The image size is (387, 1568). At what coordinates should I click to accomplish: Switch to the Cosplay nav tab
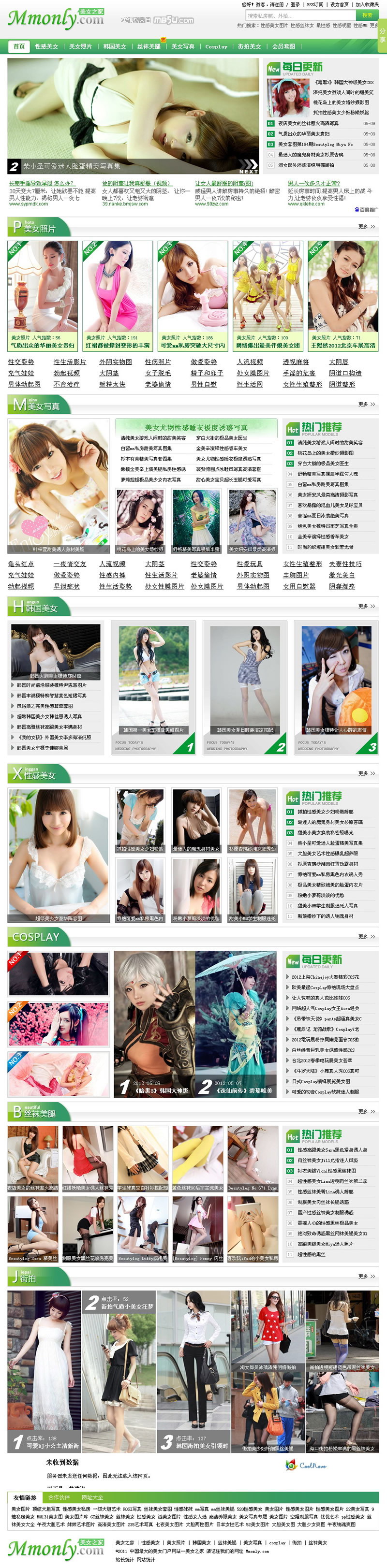click(x=216, y=46)
